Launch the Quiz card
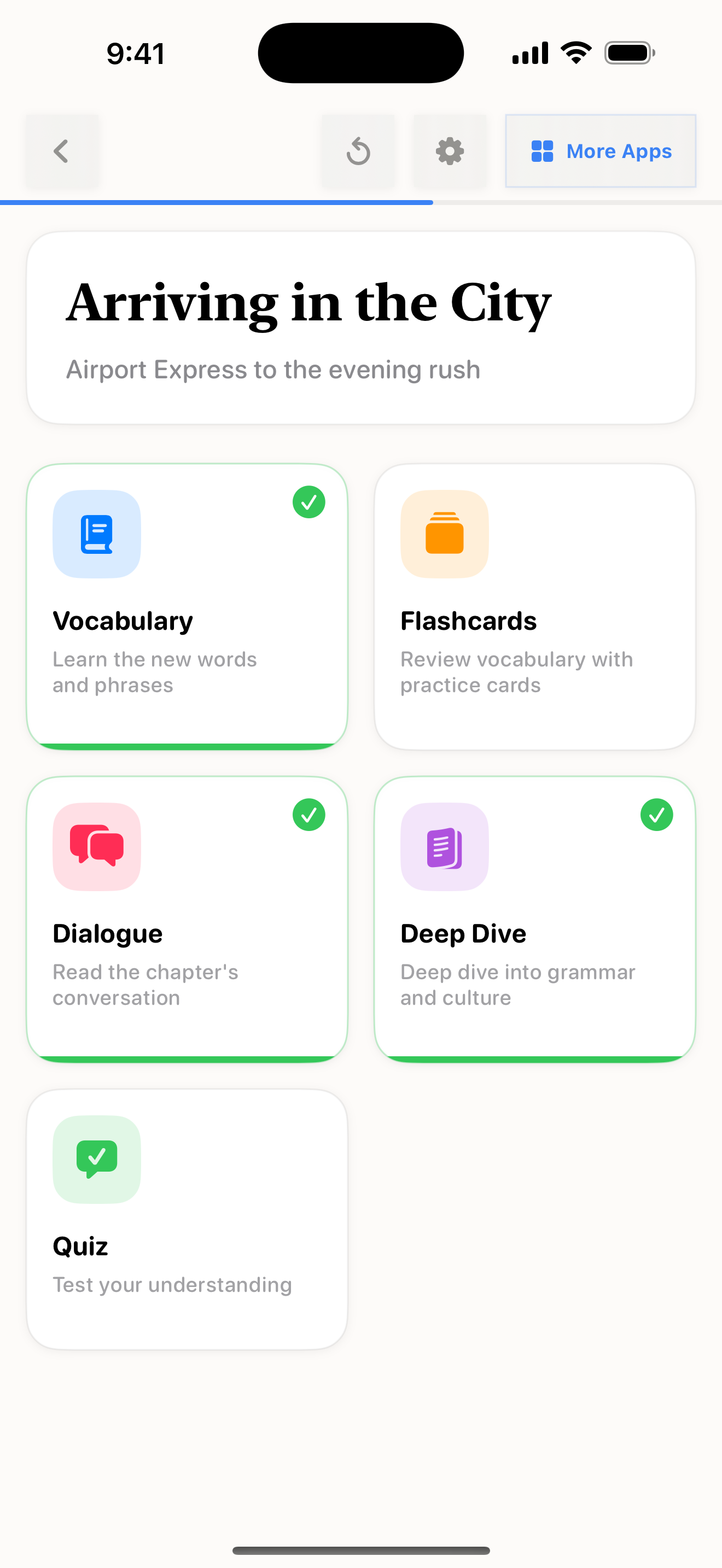This screenshot has width=722, height=1568. [187, 1219]
